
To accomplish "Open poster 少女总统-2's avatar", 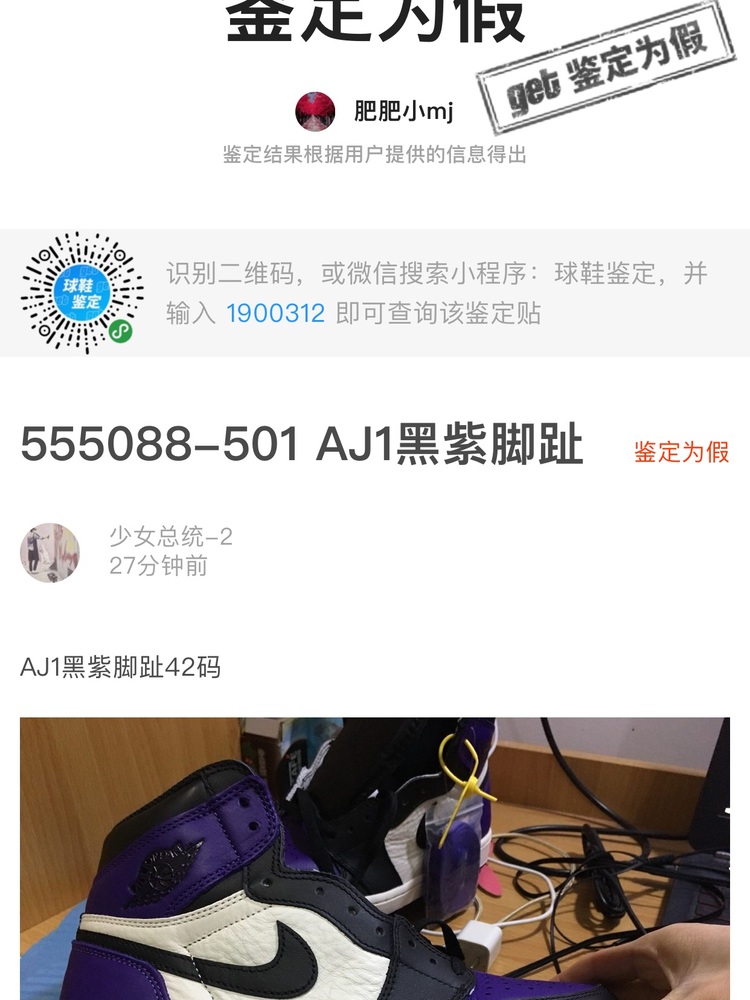I will point(50,552).
